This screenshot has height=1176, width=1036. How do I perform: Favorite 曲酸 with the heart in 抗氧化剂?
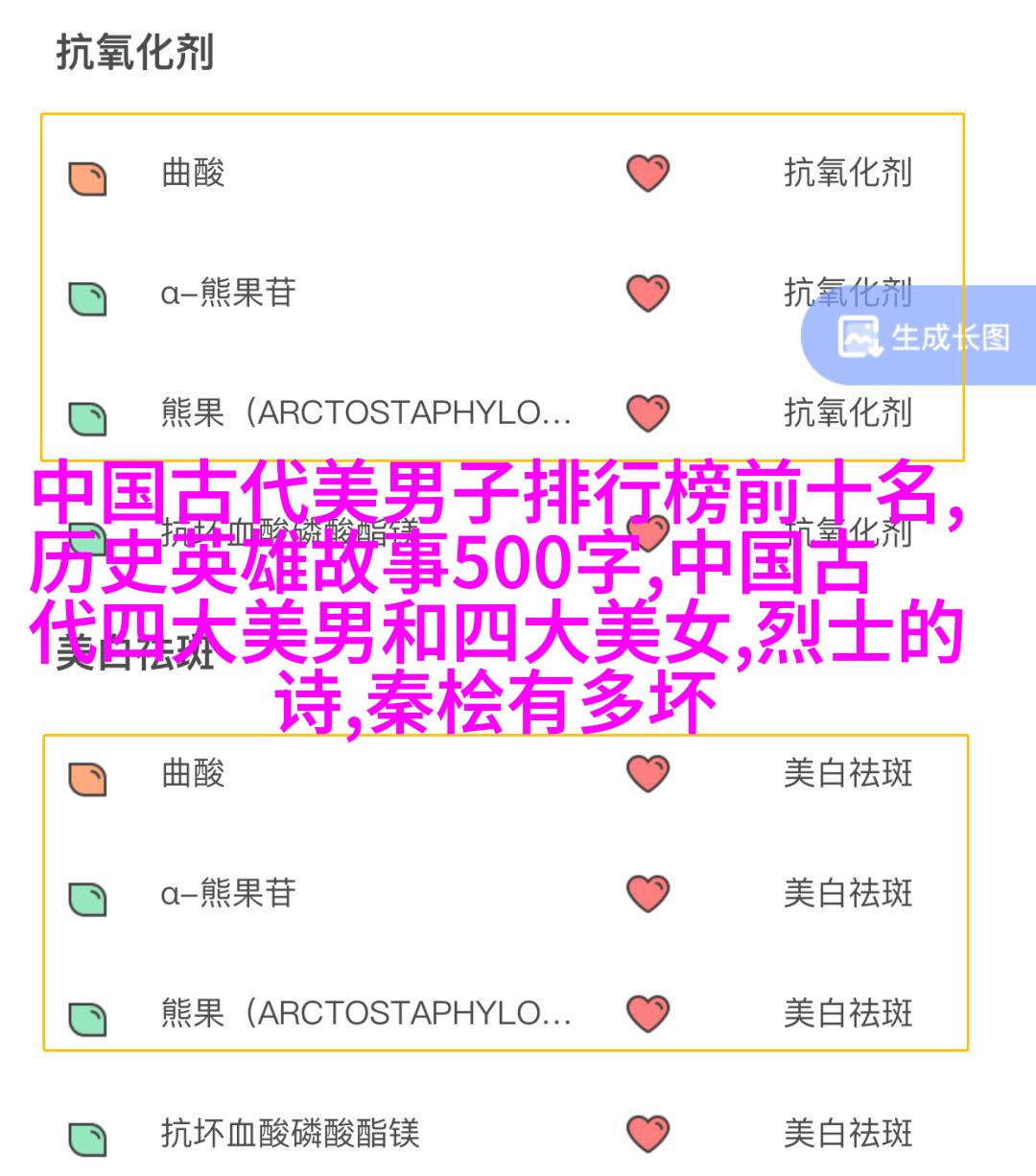(647, 174)
